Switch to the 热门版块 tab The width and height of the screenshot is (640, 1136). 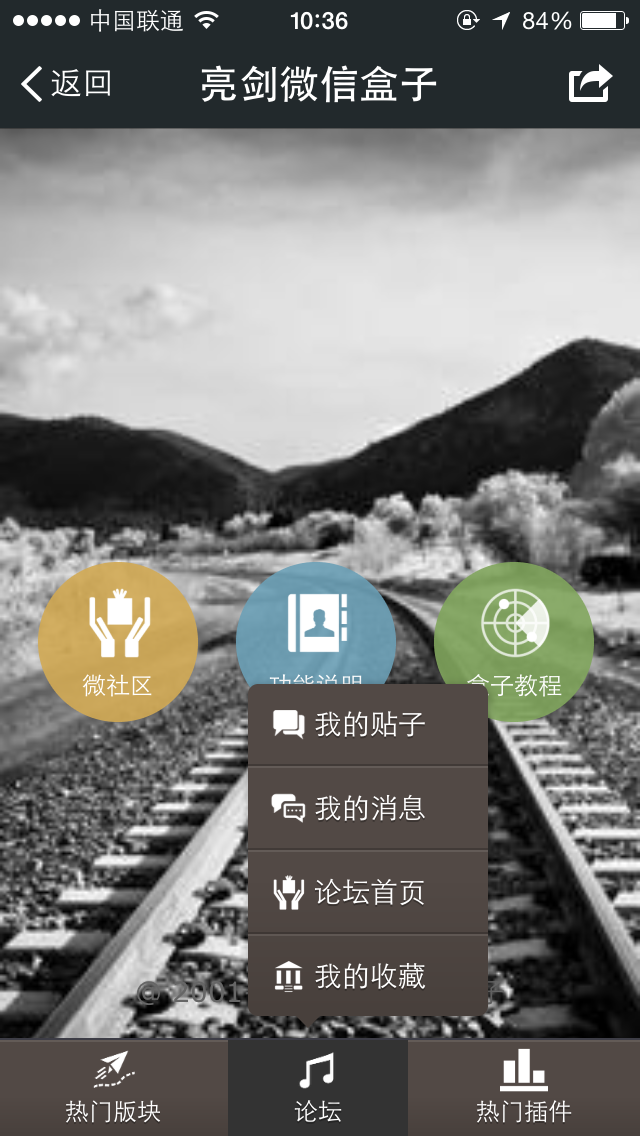click(x=113, y=1088)
